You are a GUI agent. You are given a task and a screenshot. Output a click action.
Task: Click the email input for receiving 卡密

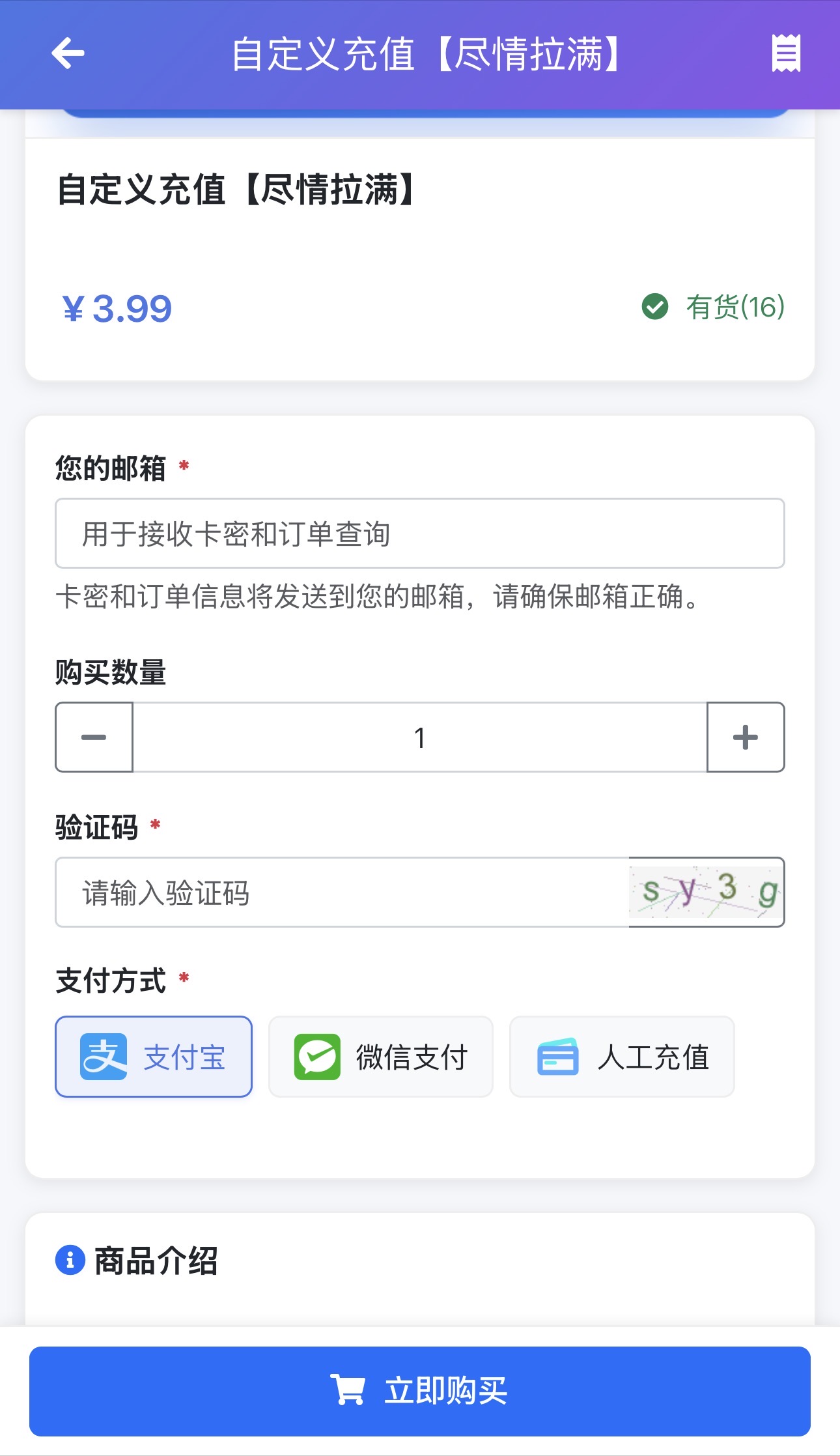click(420, 533)
